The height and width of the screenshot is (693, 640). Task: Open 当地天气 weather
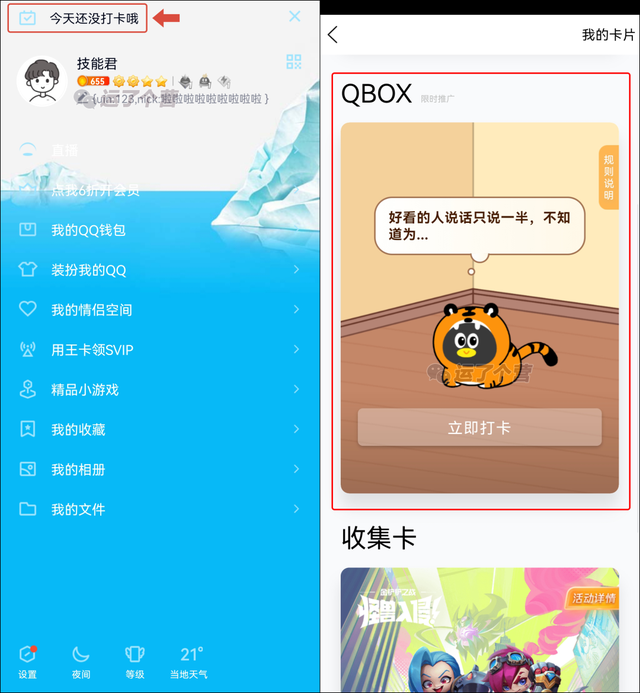click(190, 662)
